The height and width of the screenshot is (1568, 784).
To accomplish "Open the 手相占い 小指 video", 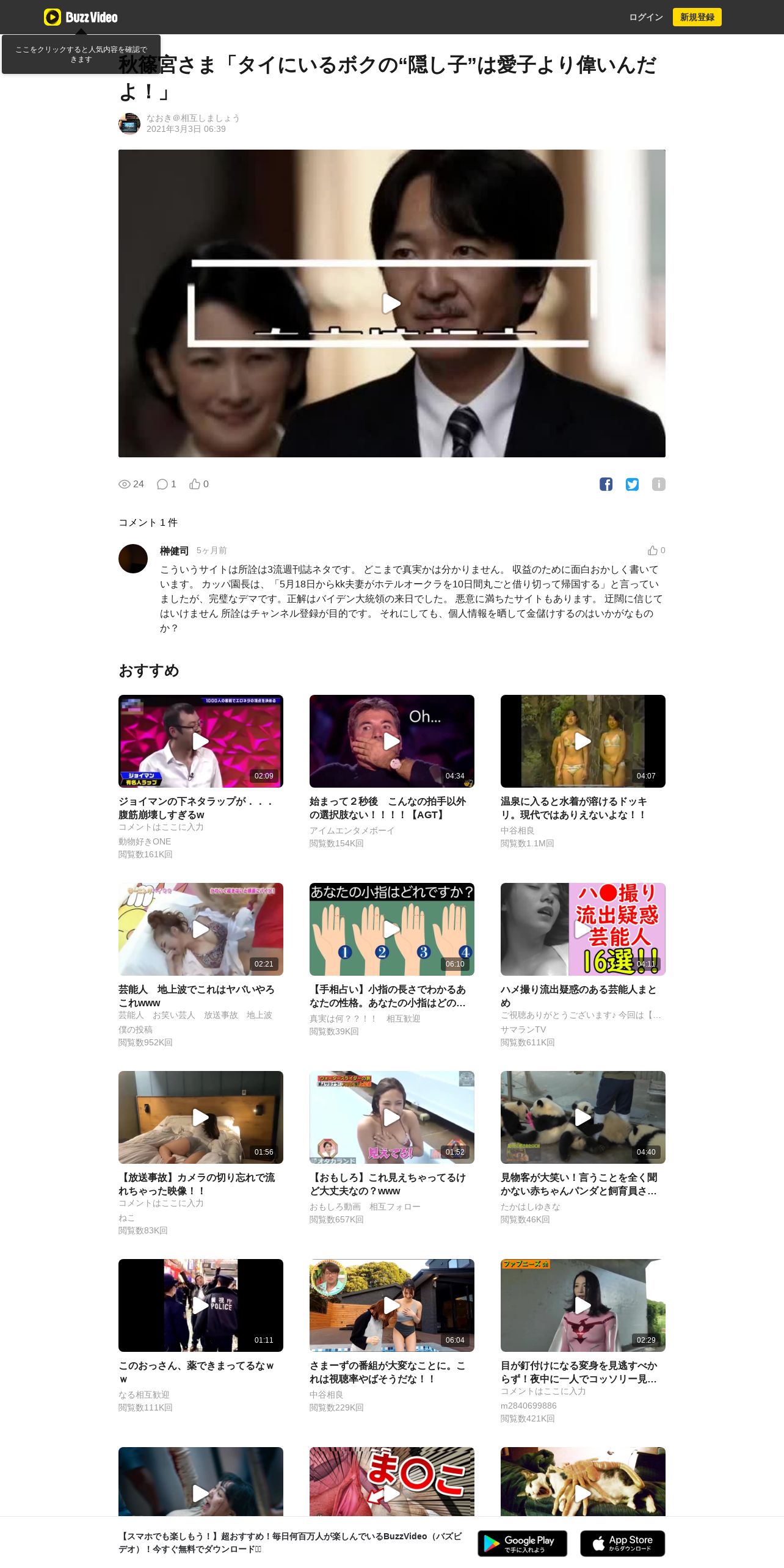I will click(x=391, y=929).
